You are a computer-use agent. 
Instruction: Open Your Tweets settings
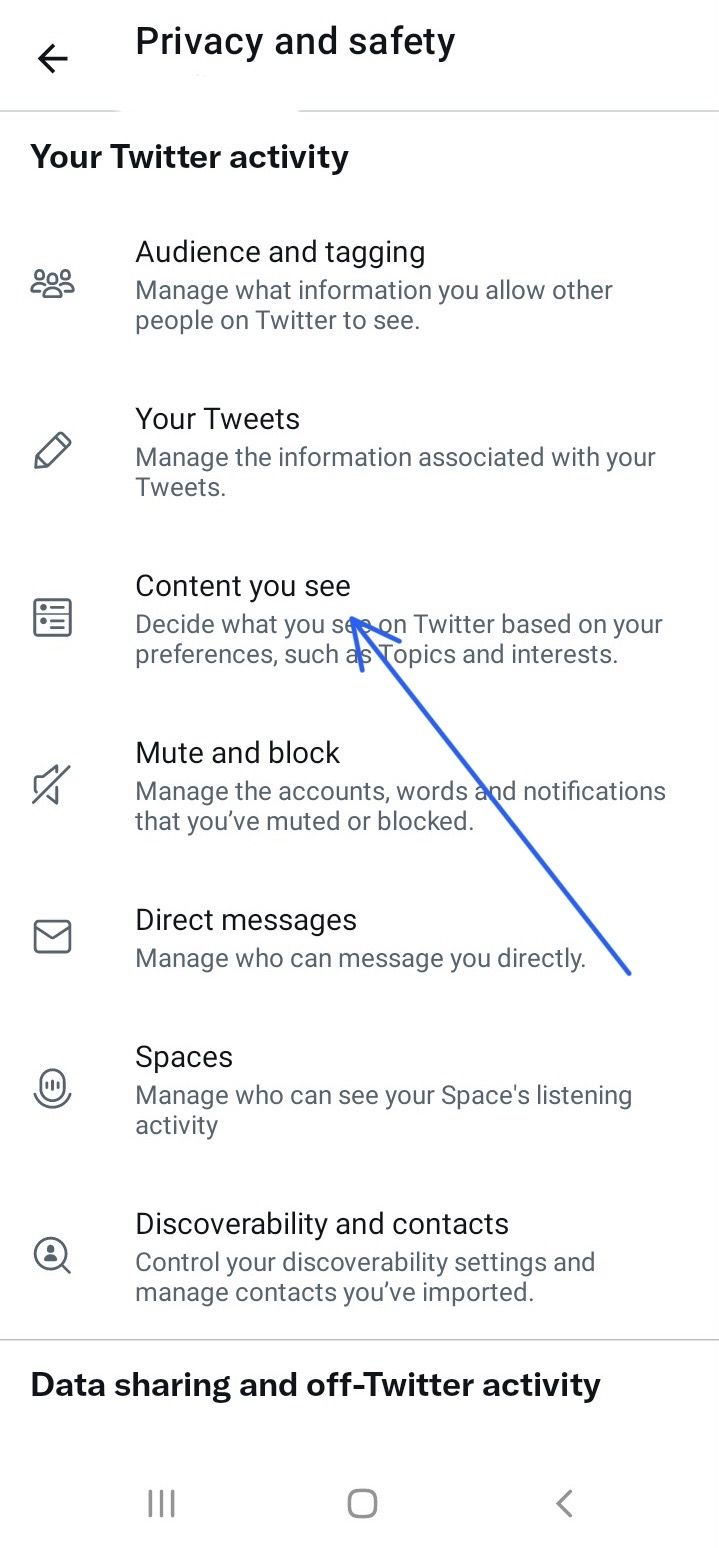point(218,419)
